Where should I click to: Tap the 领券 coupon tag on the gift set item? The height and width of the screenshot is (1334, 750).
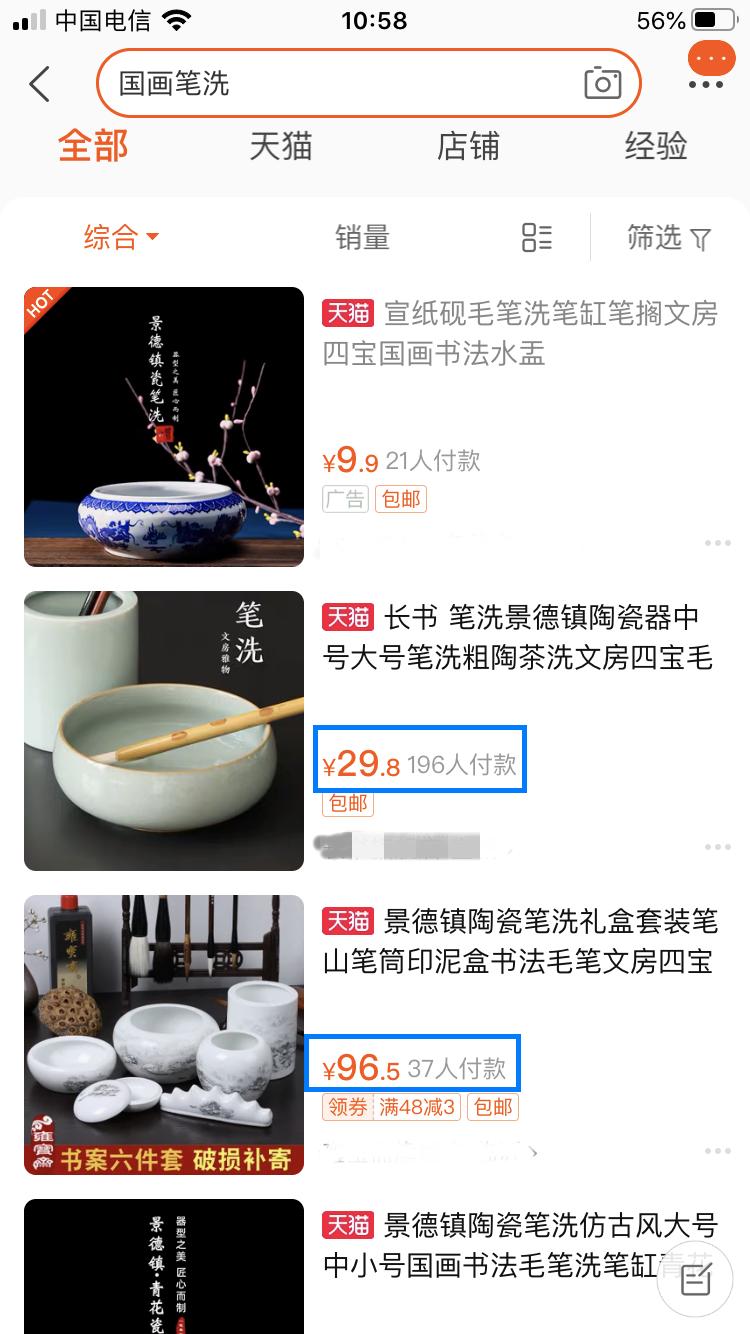pyautogui.click(x=347, y=1107)
